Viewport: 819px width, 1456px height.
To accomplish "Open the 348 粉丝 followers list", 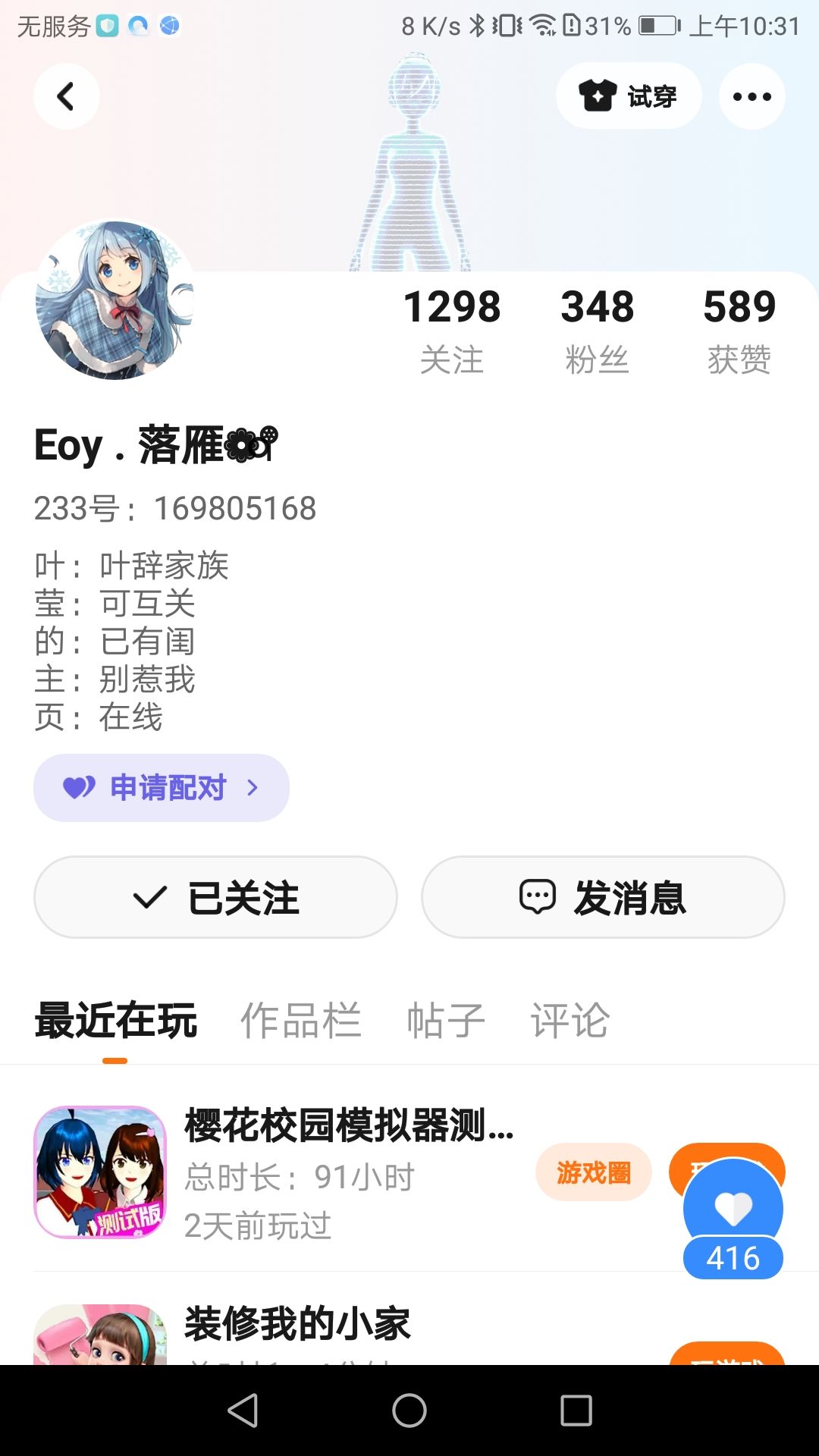I will coord(597,330).
